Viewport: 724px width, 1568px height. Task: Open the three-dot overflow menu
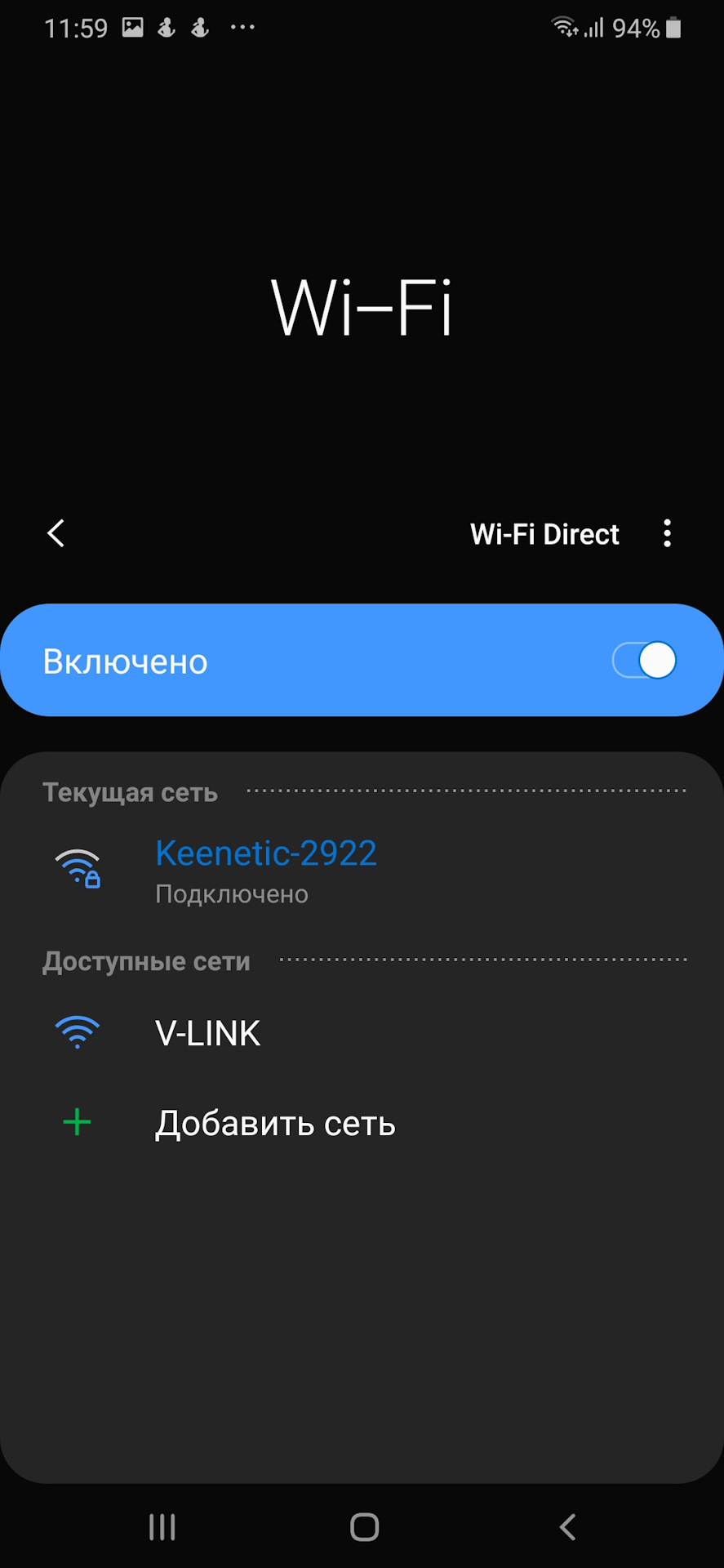click(667, 533)
